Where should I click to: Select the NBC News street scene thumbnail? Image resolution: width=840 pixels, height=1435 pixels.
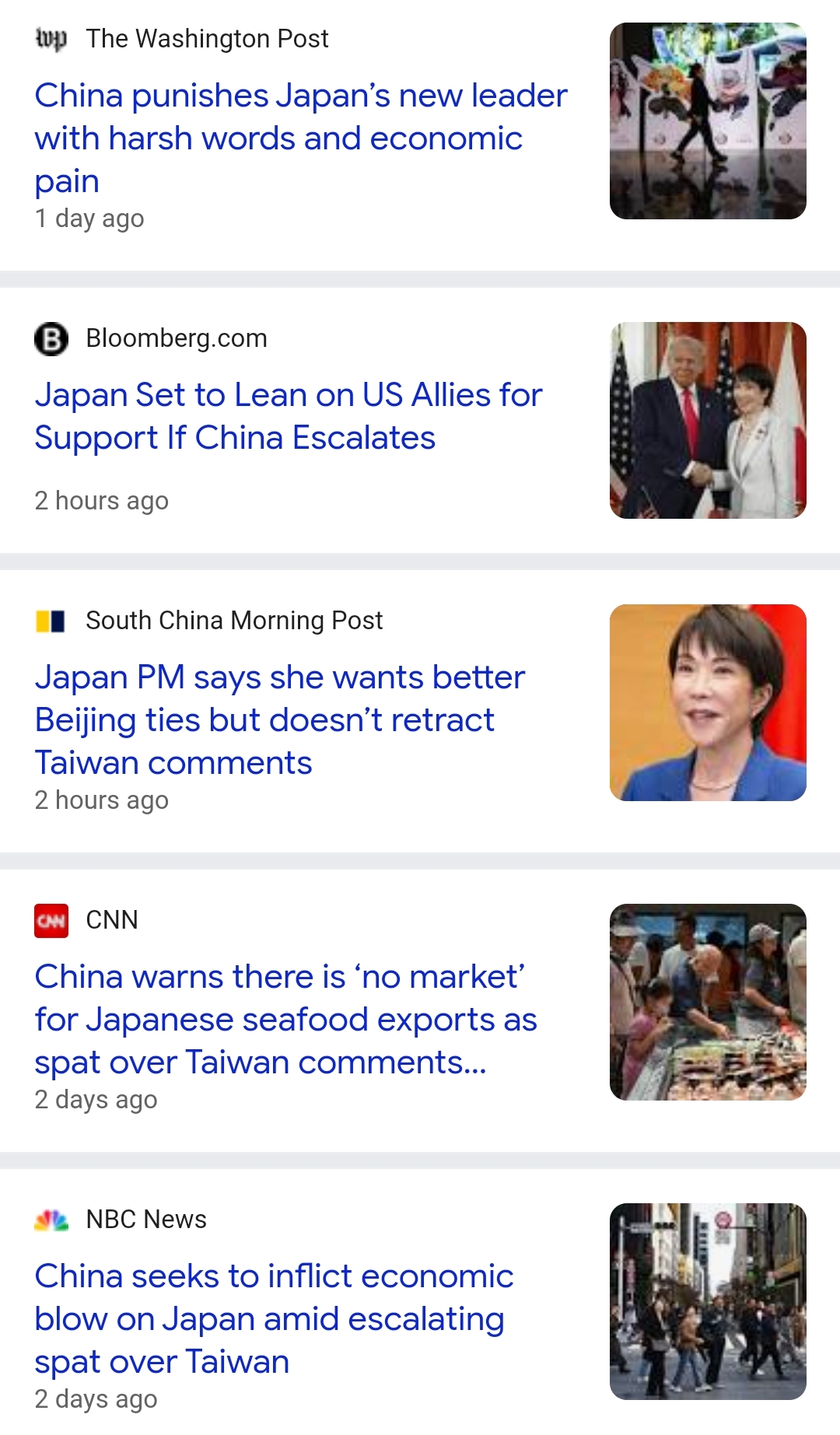tap(708, 1301)
